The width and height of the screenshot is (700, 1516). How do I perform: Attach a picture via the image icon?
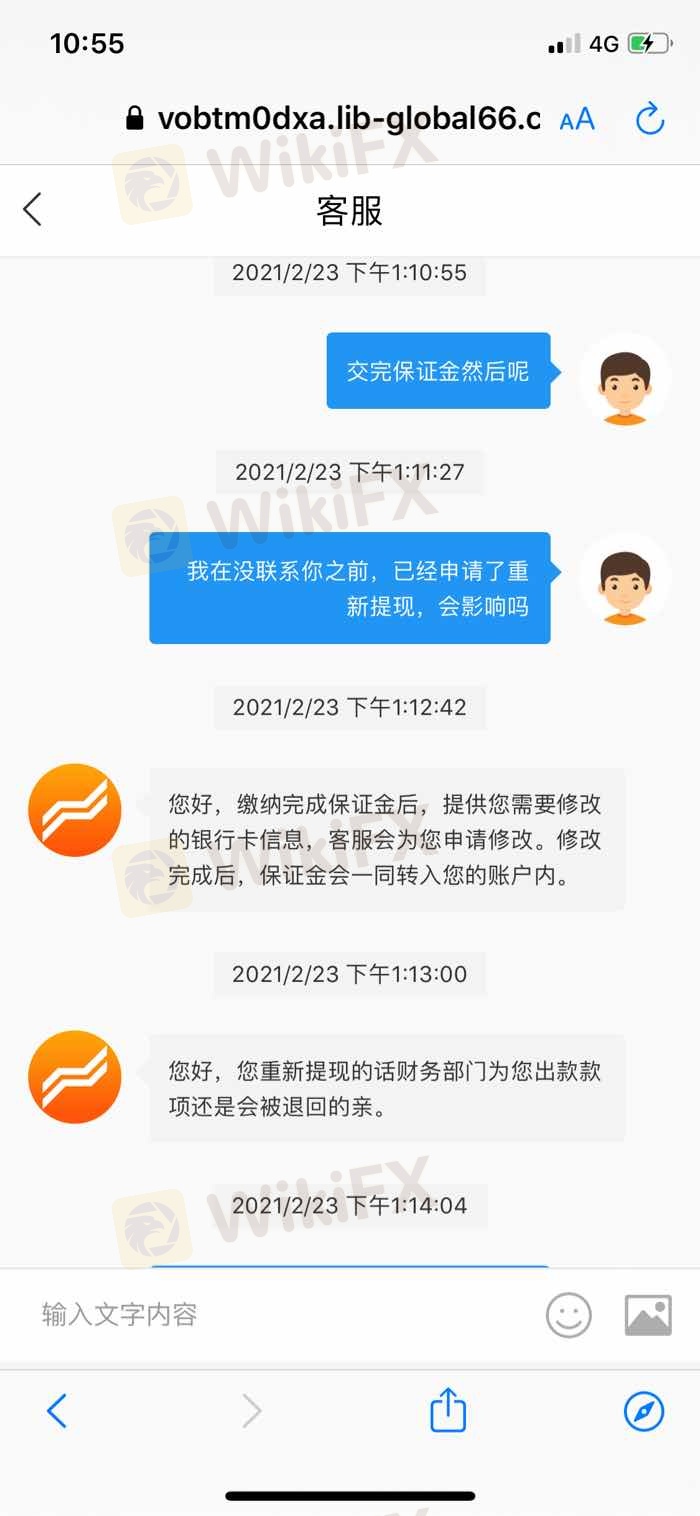tap(648, 1315)
